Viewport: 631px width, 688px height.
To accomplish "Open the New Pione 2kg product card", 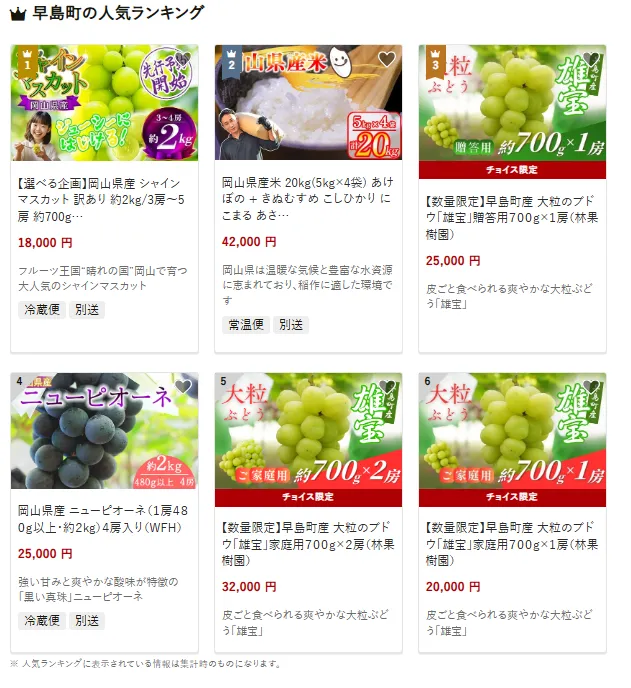I will point(104,520).
